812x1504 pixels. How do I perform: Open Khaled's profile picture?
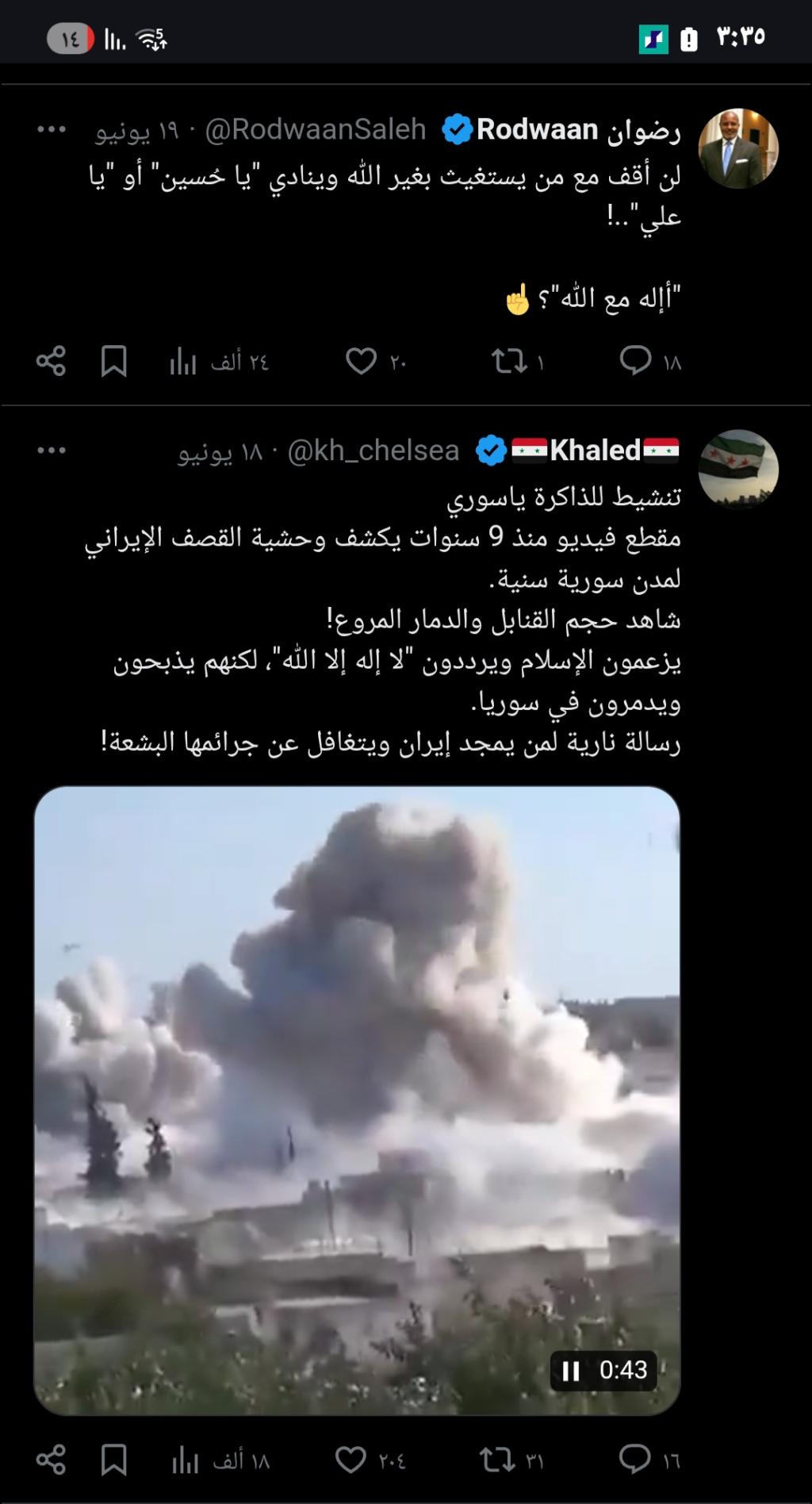point(737,470)
